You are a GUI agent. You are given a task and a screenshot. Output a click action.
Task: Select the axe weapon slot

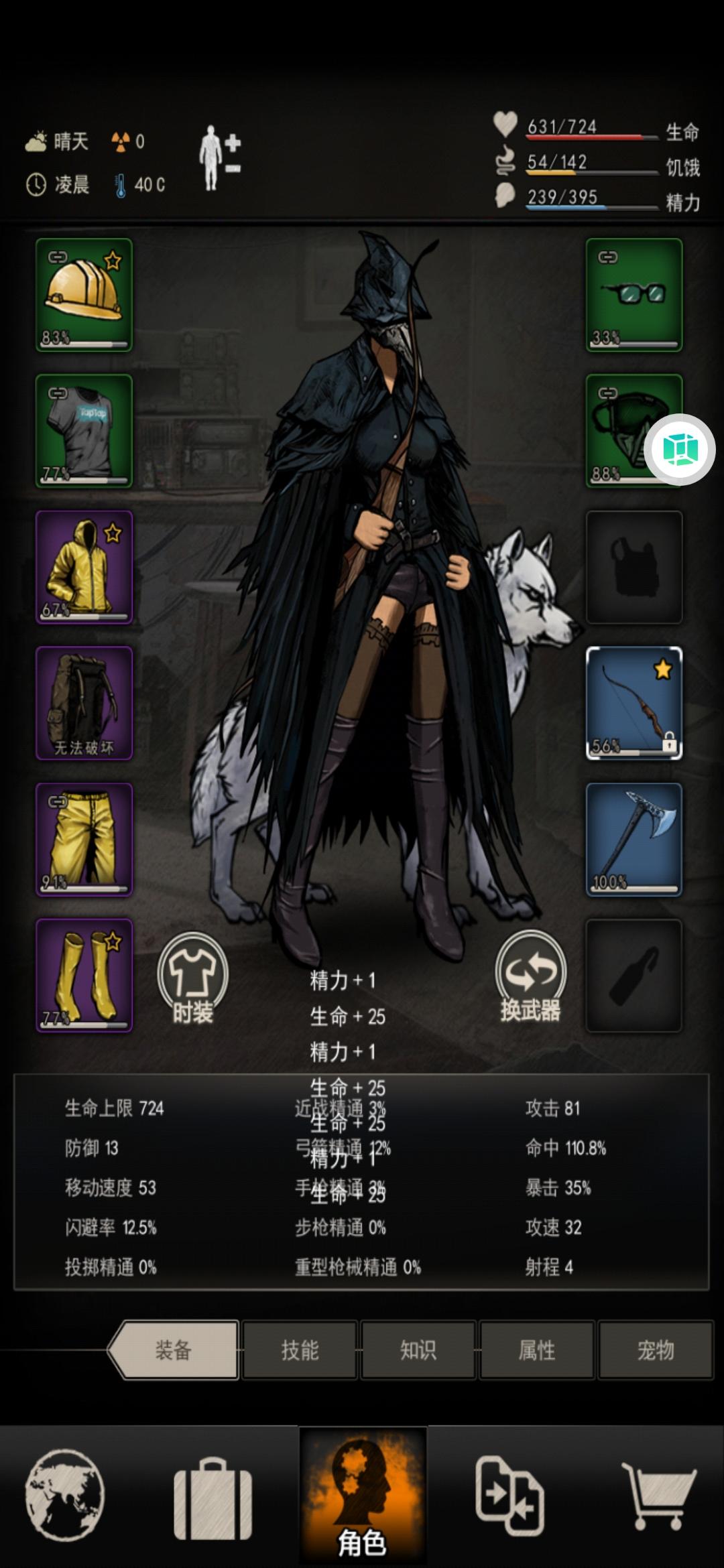point(633,838)
